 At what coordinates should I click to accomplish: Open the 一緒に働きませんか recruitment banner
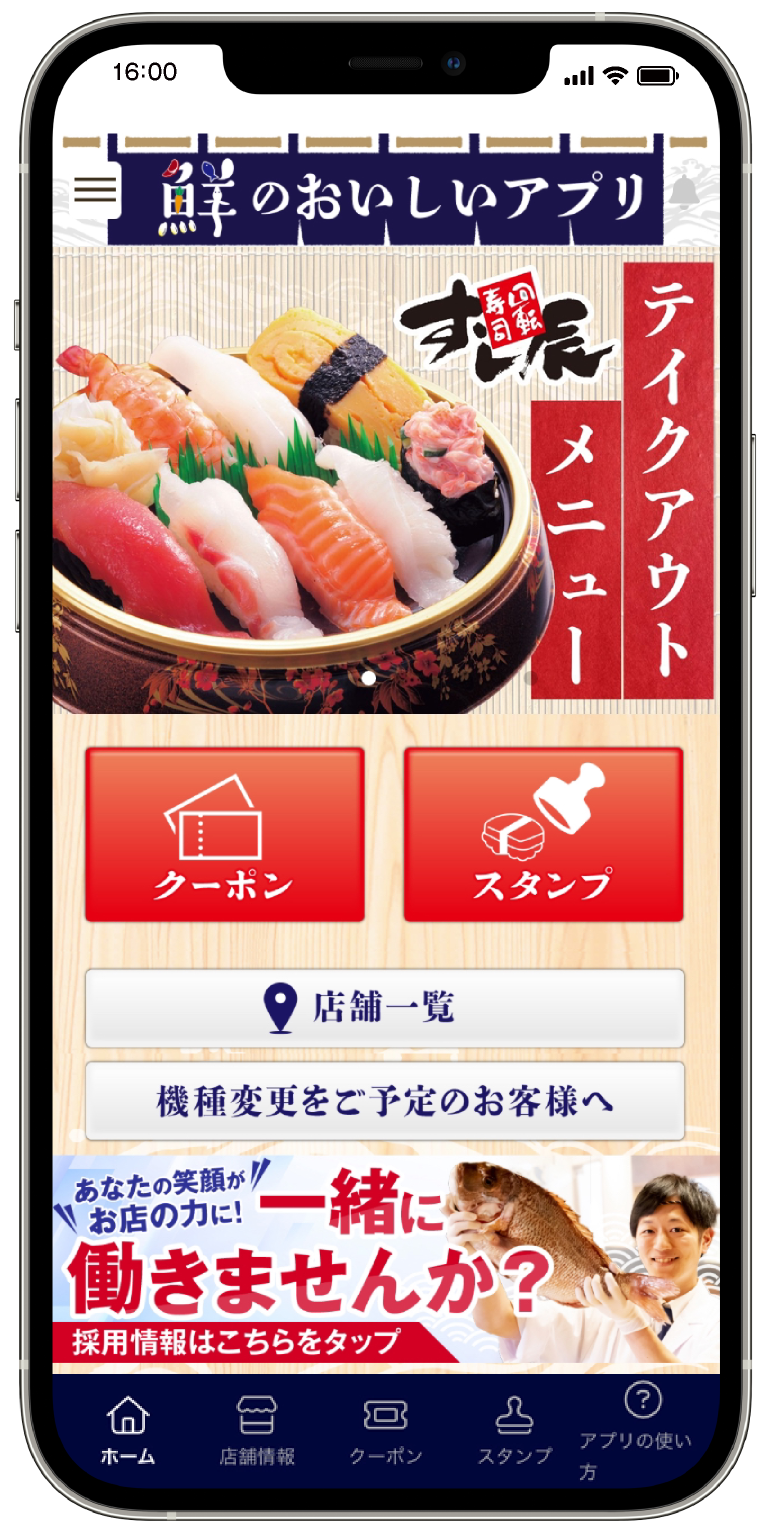385,1260
